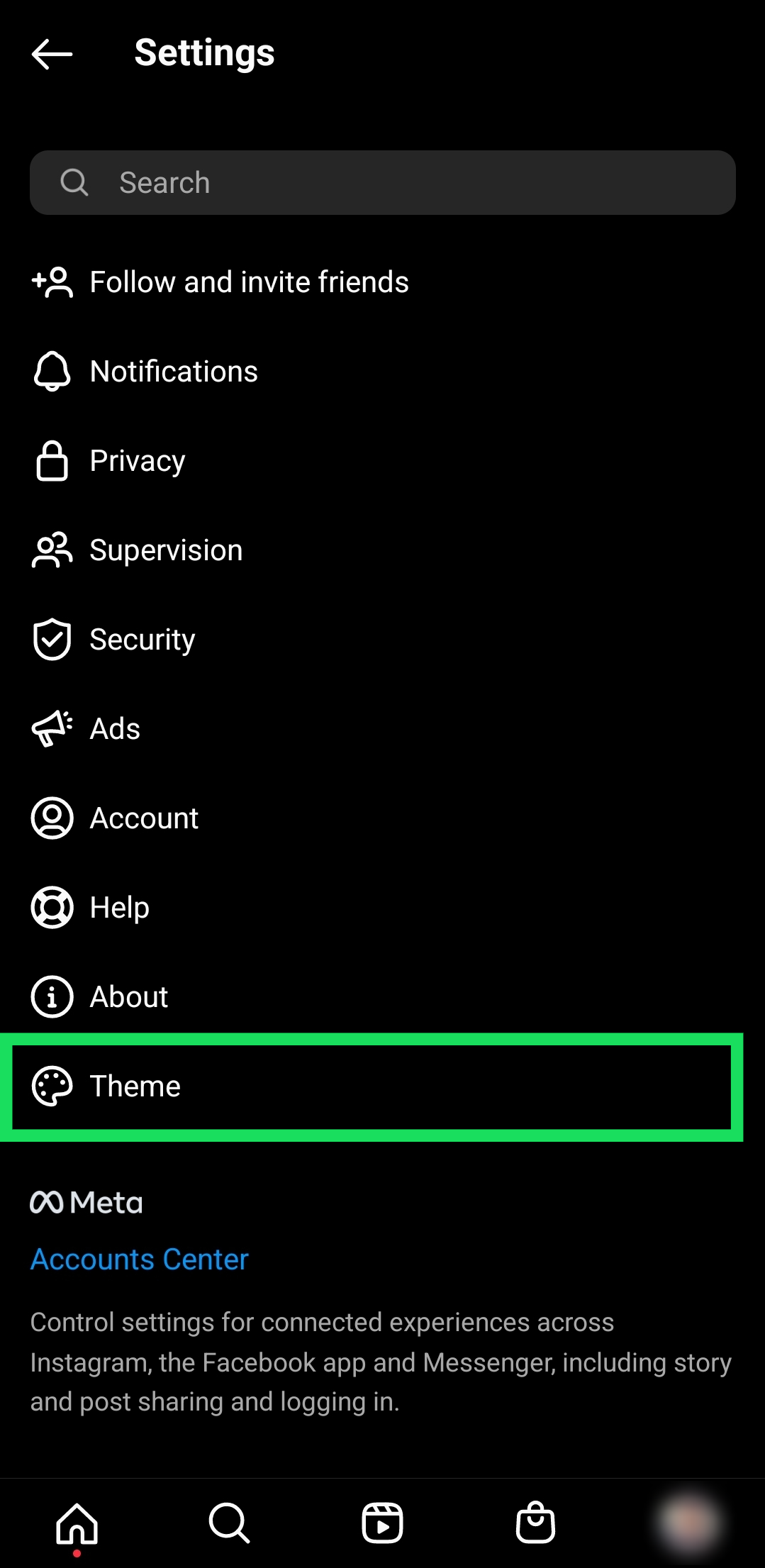
Task: Open the profile tab avatar
Action: click(687, 1523)
